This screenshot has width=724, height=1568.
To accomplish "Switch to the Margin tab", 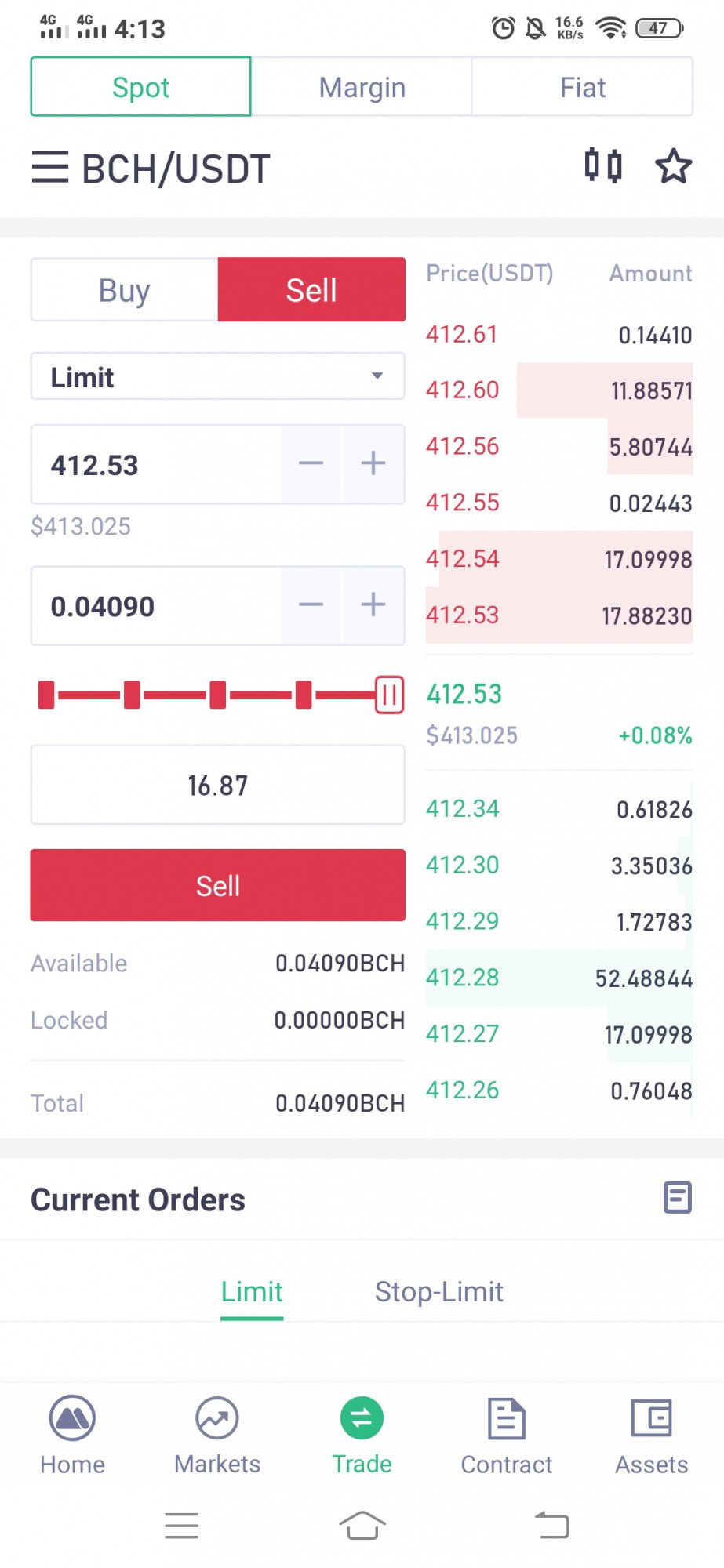I will coord(362,87).
